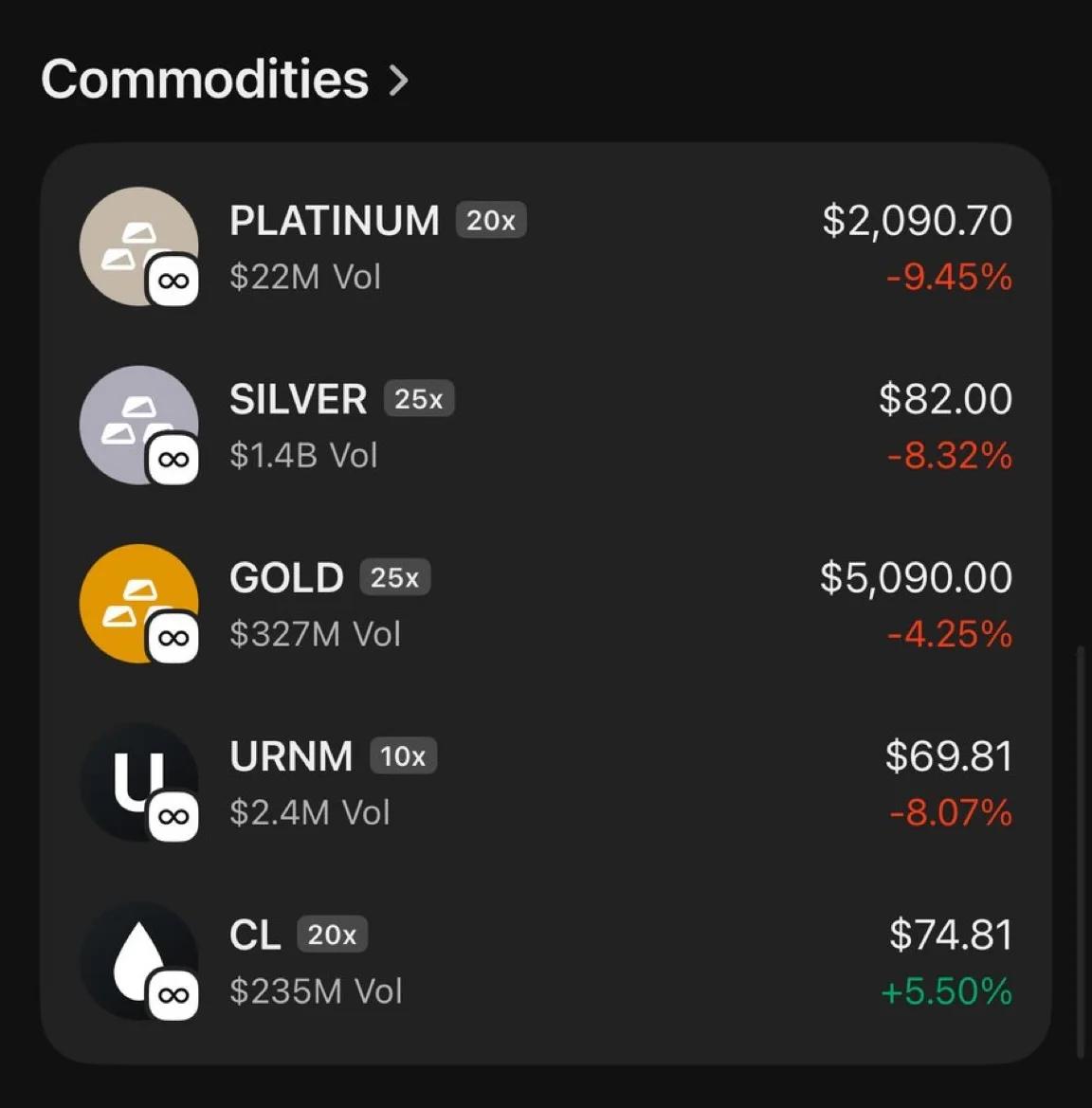Open GOLD by tapping its $5,090.00 price
1092x1108 pixels.
coord(918,577)
